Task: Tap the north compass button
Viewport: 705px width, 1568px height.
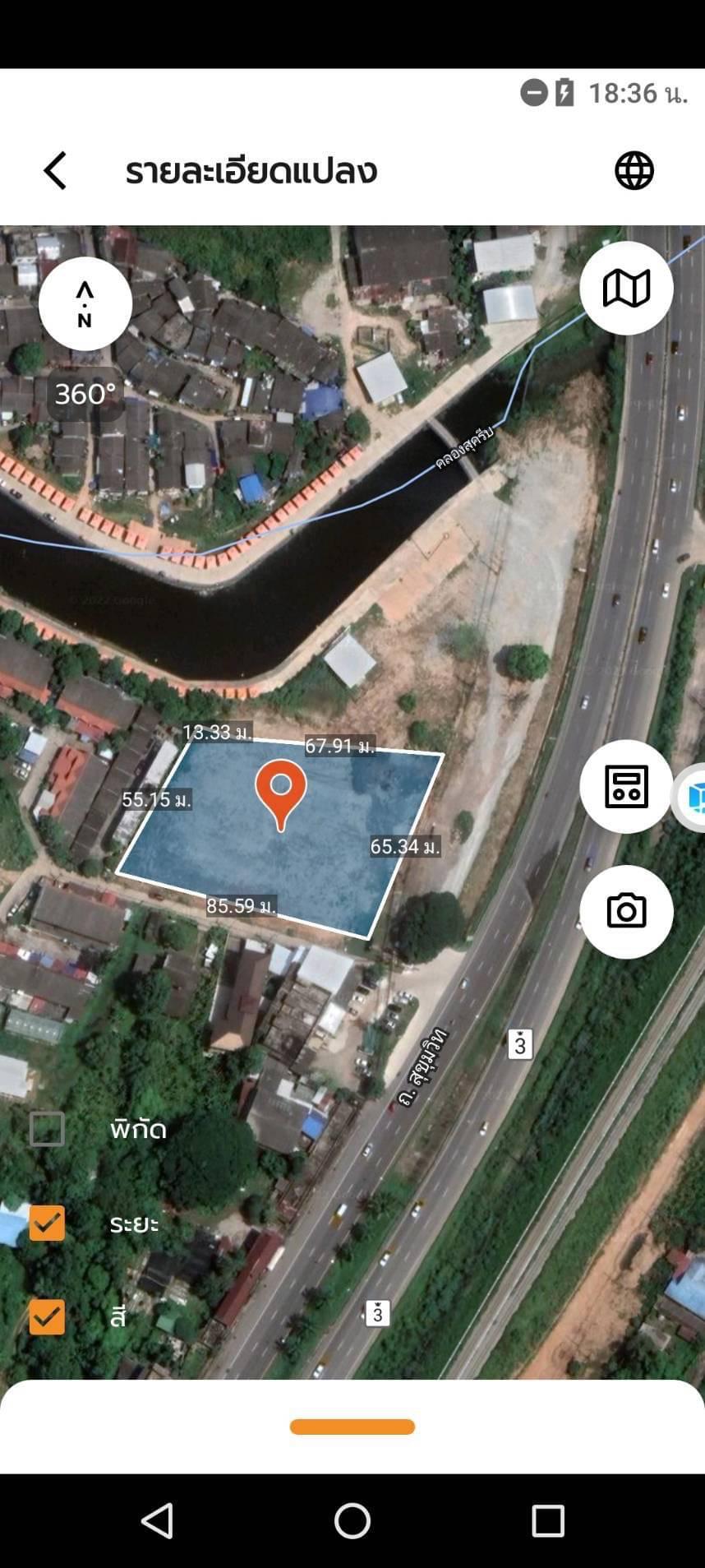Action: (85, 303)
